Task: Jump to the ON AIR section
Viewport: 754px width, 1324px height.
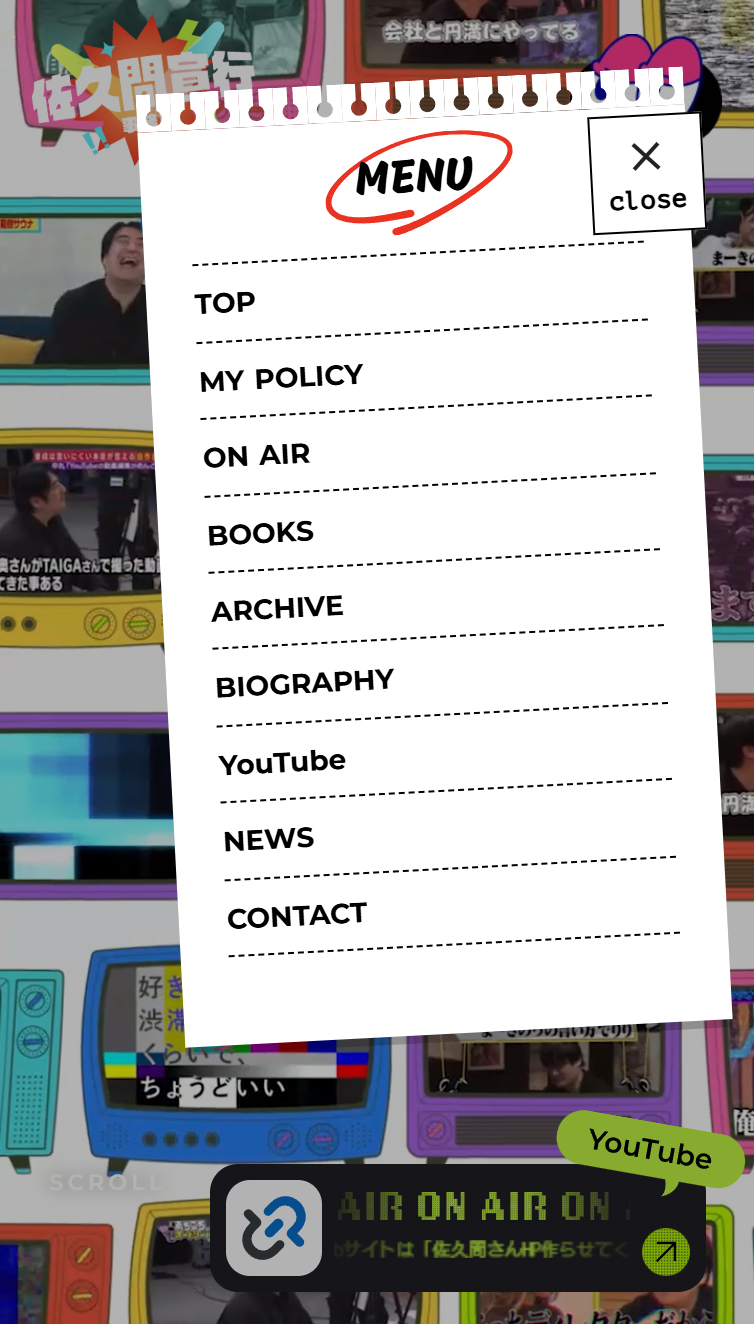Action: click(257, 456)
